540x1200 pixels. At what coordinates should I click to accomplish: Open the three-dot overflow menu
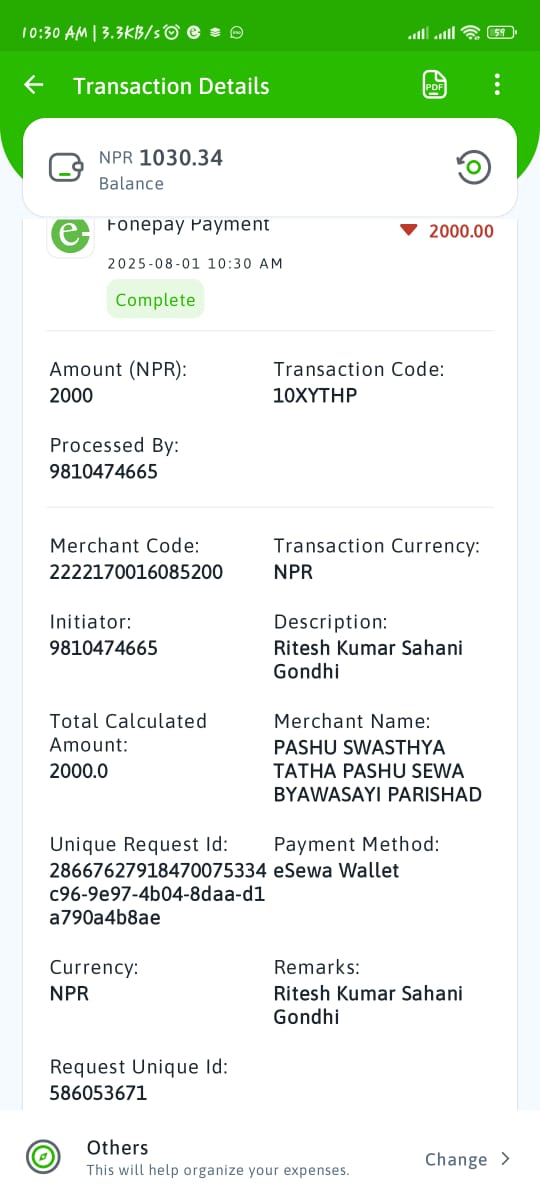tap(497, 85)
